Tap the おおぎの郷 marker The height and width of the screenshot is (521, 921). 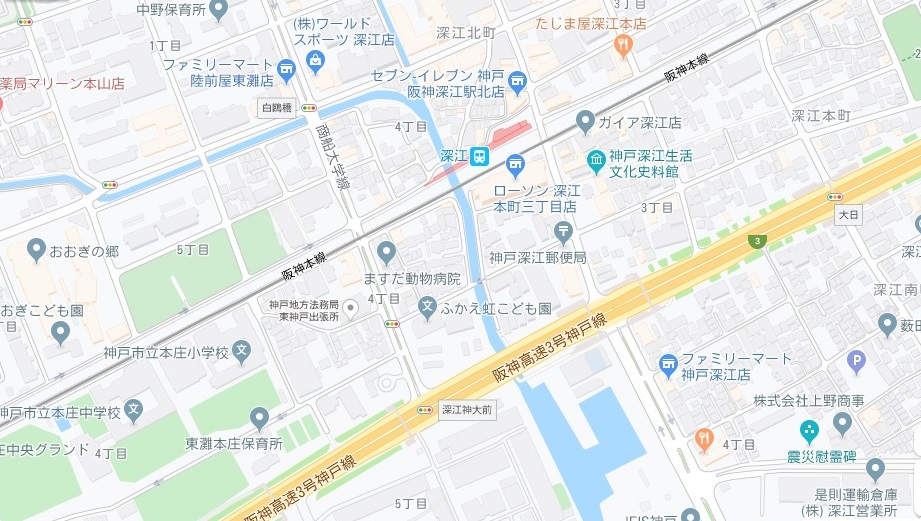click(x=37, y=247)
